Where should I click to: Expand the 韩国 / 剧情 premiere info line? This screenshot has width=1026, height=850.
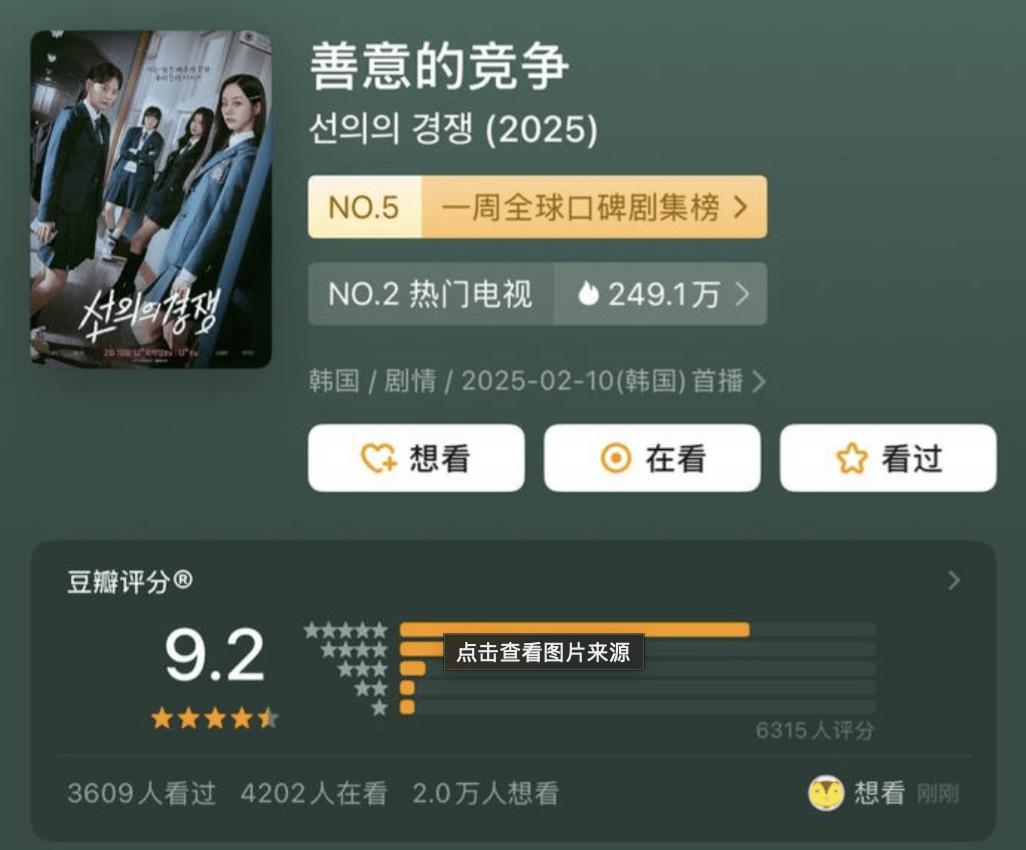coord(537,381)
